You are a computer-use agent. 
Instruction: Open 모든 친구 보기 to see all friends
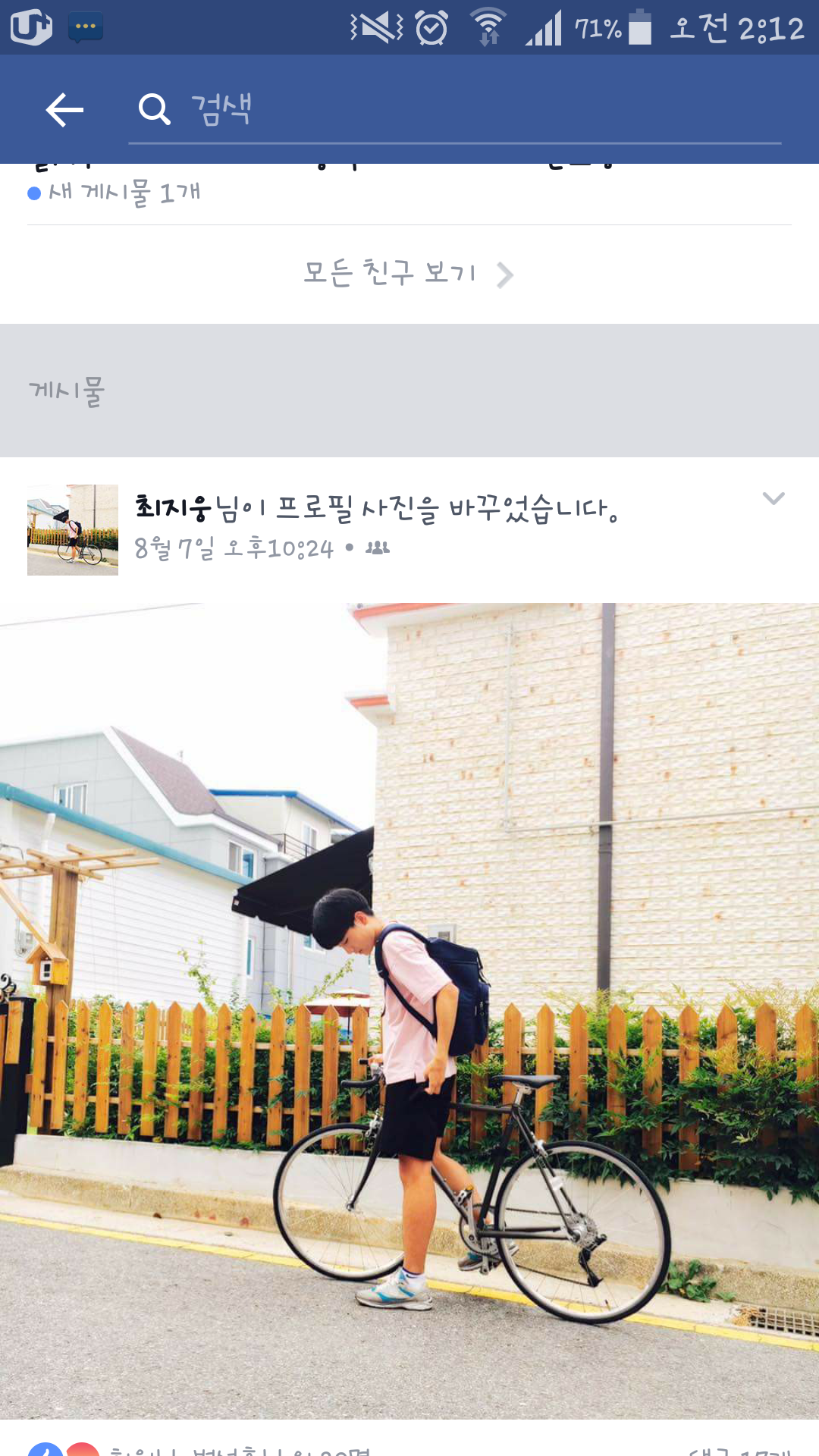408,273
